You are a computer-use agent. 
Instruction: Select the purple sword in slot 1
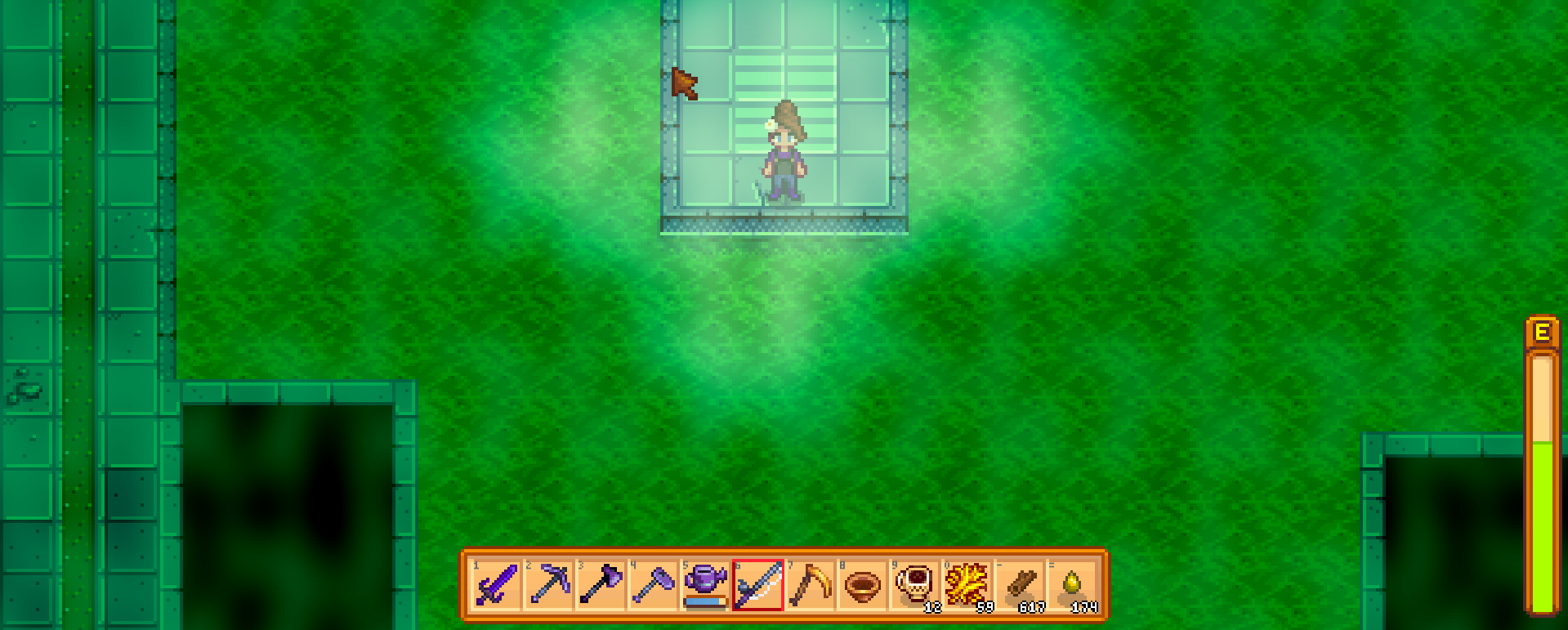click(497, 585)
